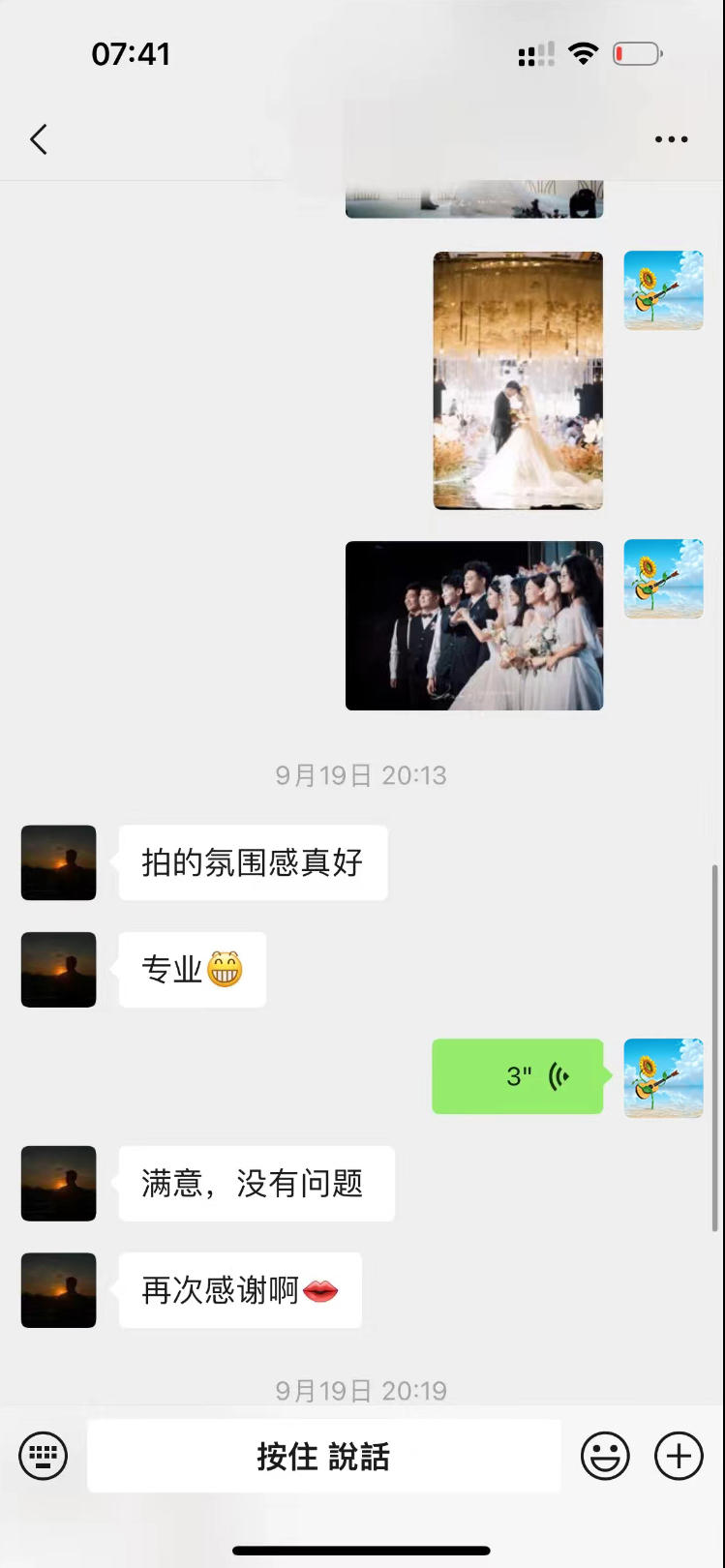725x1568 pixels.
Task: Tap the 按住 說話 hold-to-talk button
Action: 324,1456
